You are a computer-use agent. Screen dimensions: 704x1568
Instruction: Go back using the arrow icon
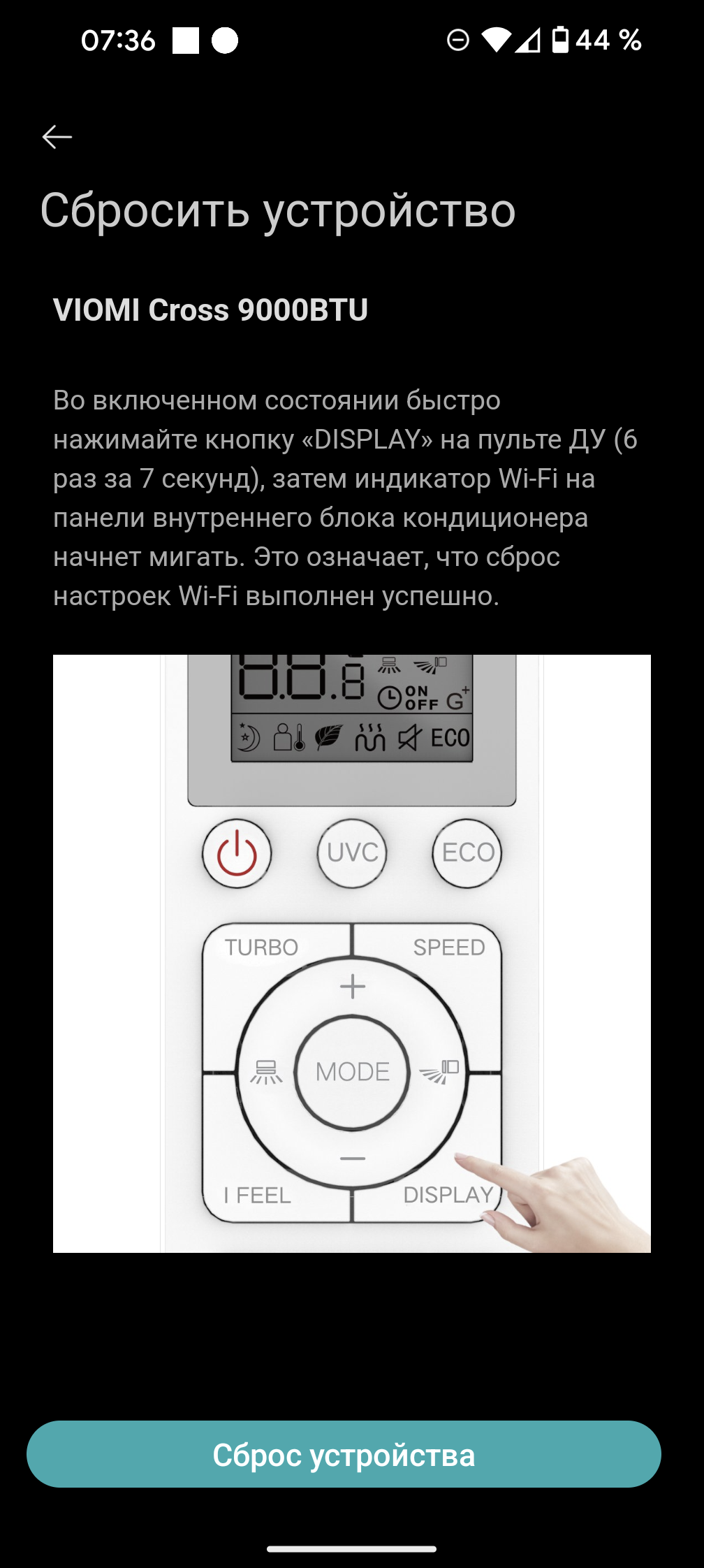(57, 137)
